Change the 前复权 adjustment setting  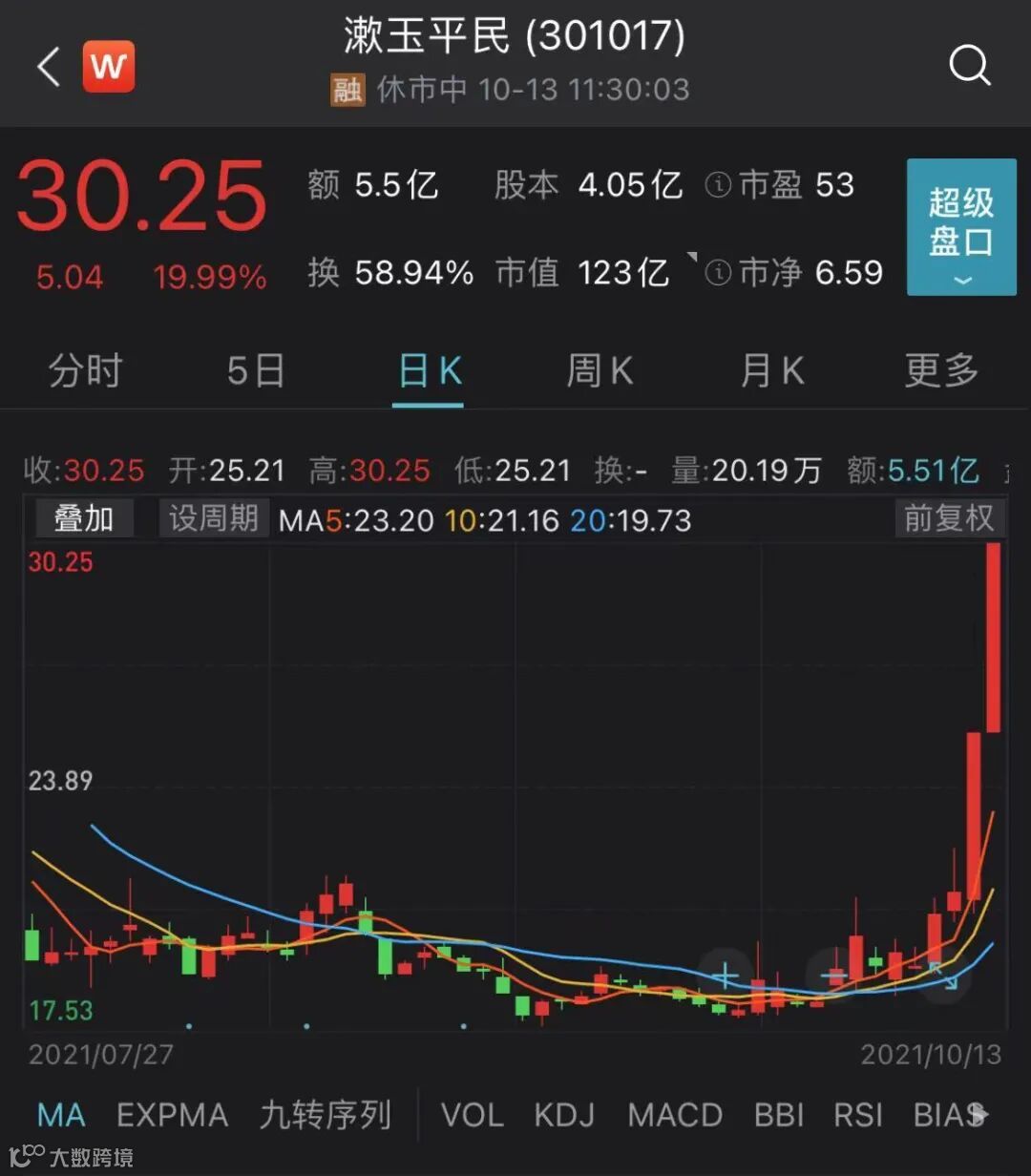[949, 519]
